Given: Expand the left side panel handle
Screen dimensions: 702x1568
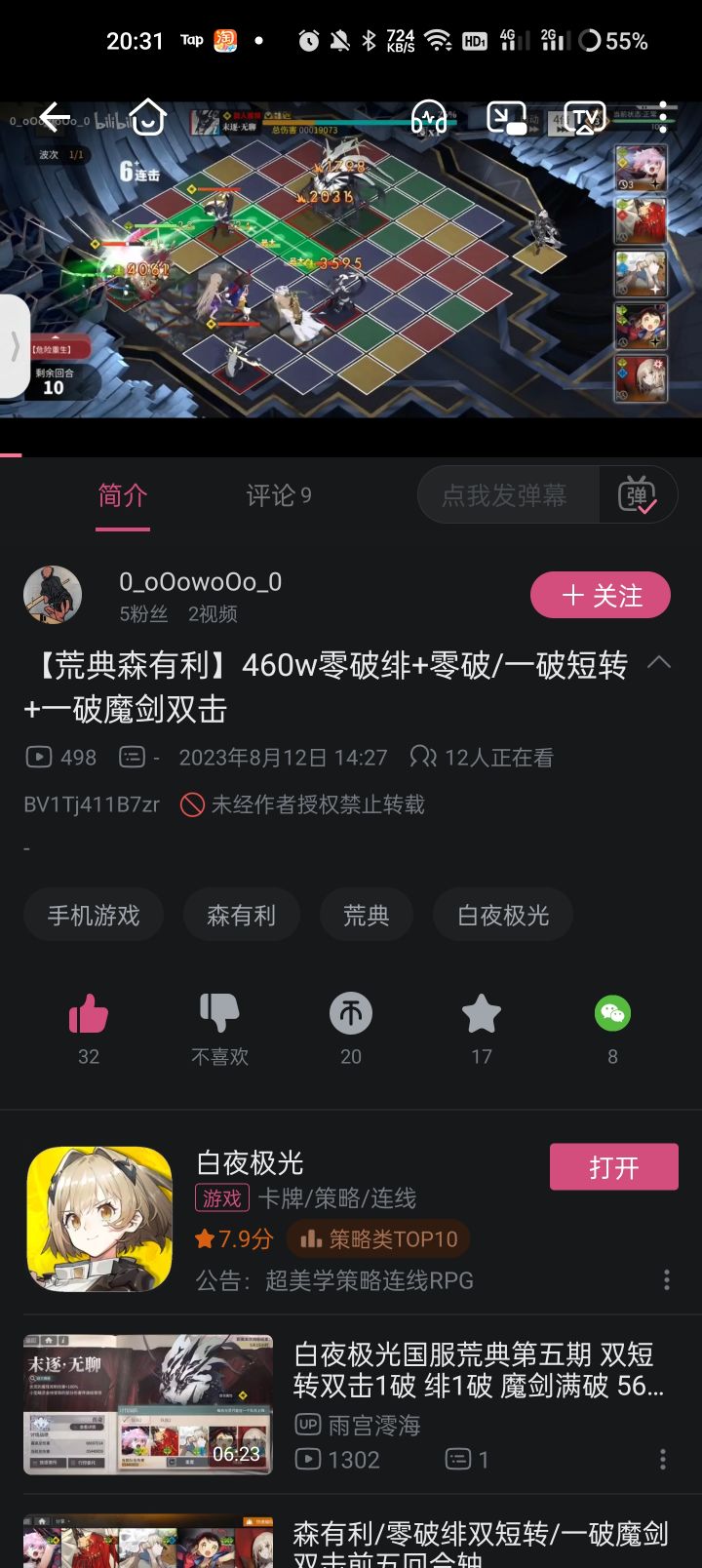Looking at the screenshot, I should point(16,343).
